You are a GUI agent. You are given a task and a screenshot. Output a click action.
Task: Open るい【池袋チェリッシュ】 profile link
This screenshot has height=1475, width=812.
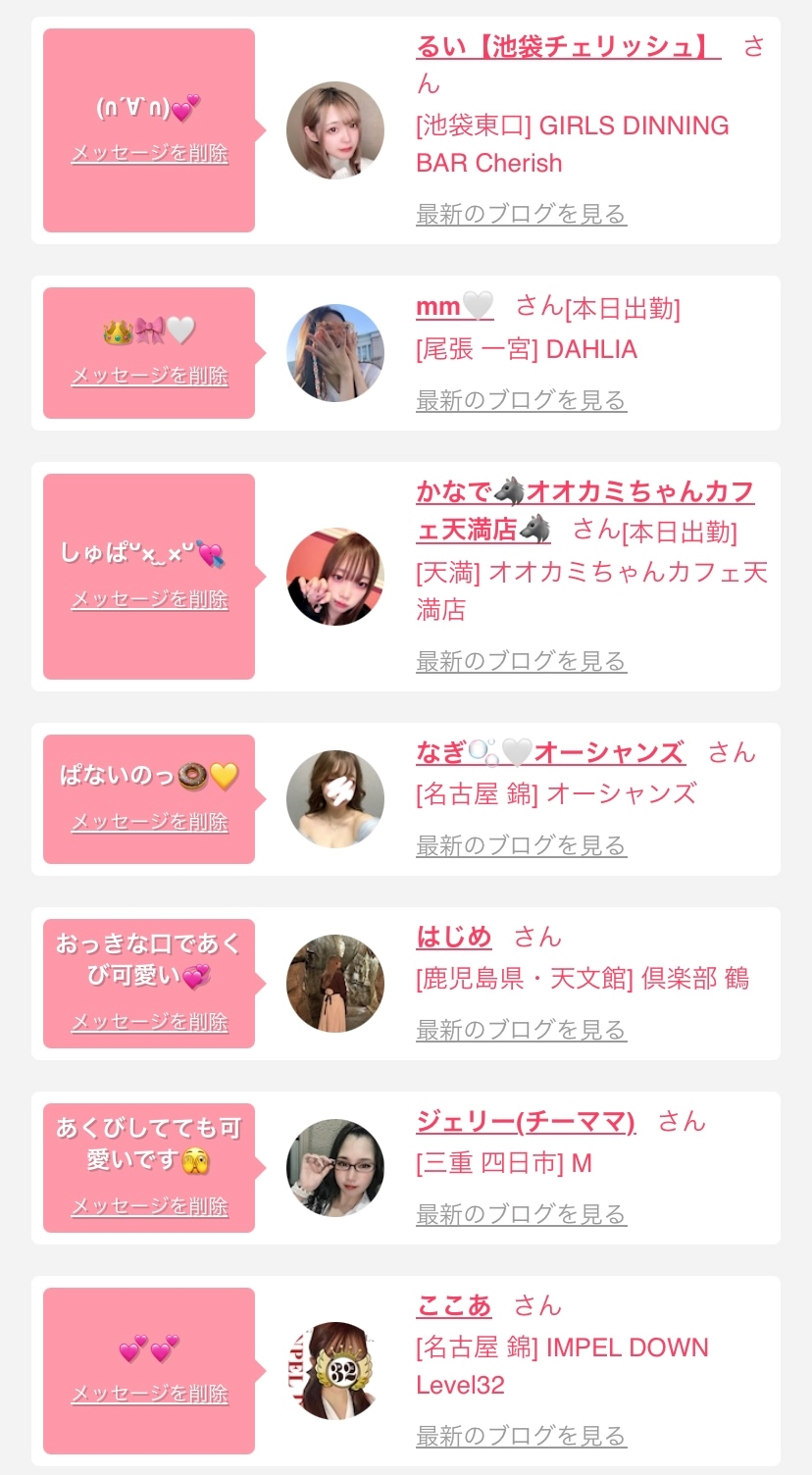tap(568, 46)
